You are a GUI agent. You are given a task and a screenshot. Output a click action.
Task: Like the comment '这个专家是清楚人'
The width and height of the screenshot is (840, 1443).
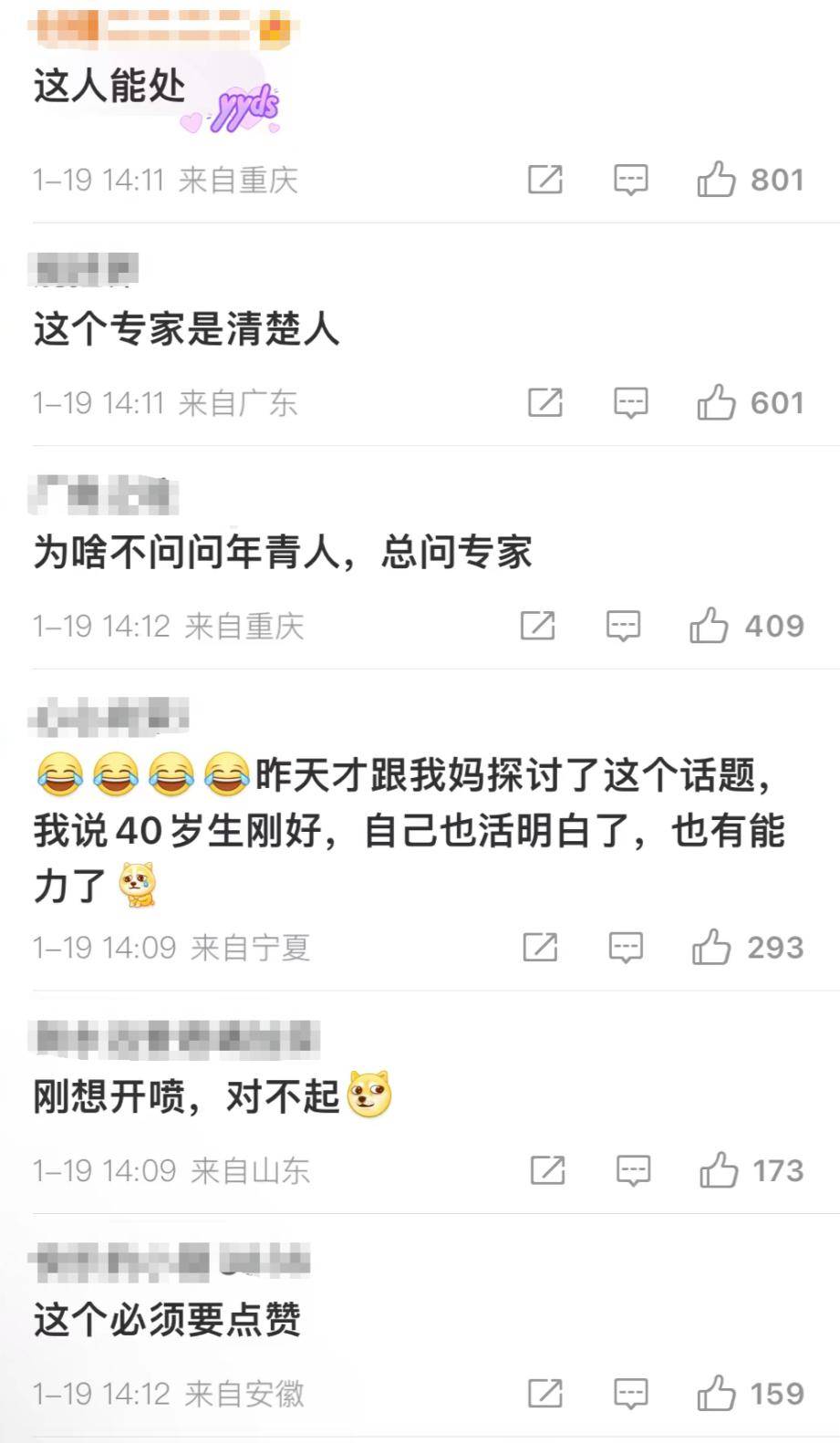point(716,402)
